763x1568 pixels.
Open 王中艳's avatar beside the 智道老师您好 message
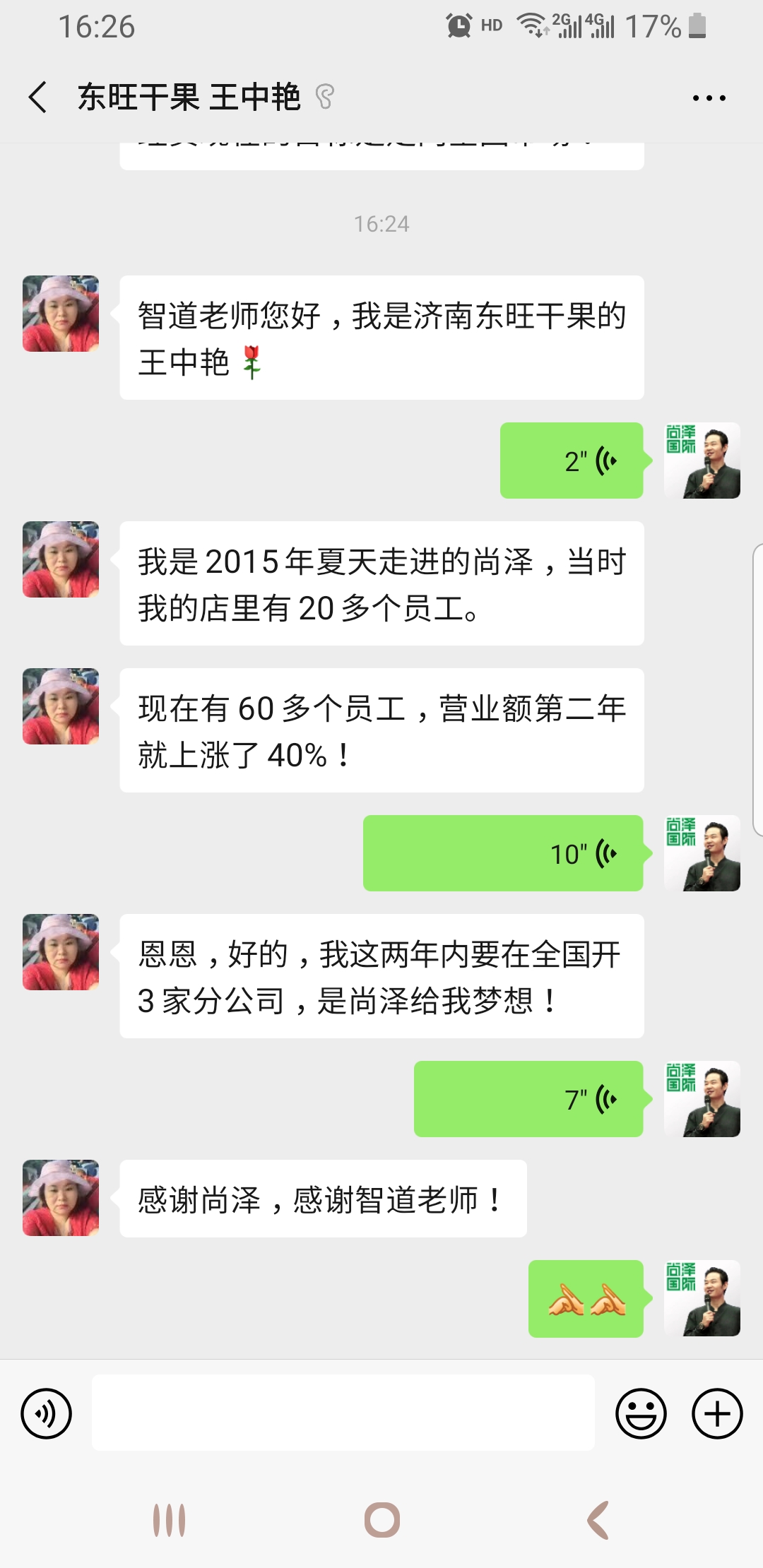[x=61, y=314]
